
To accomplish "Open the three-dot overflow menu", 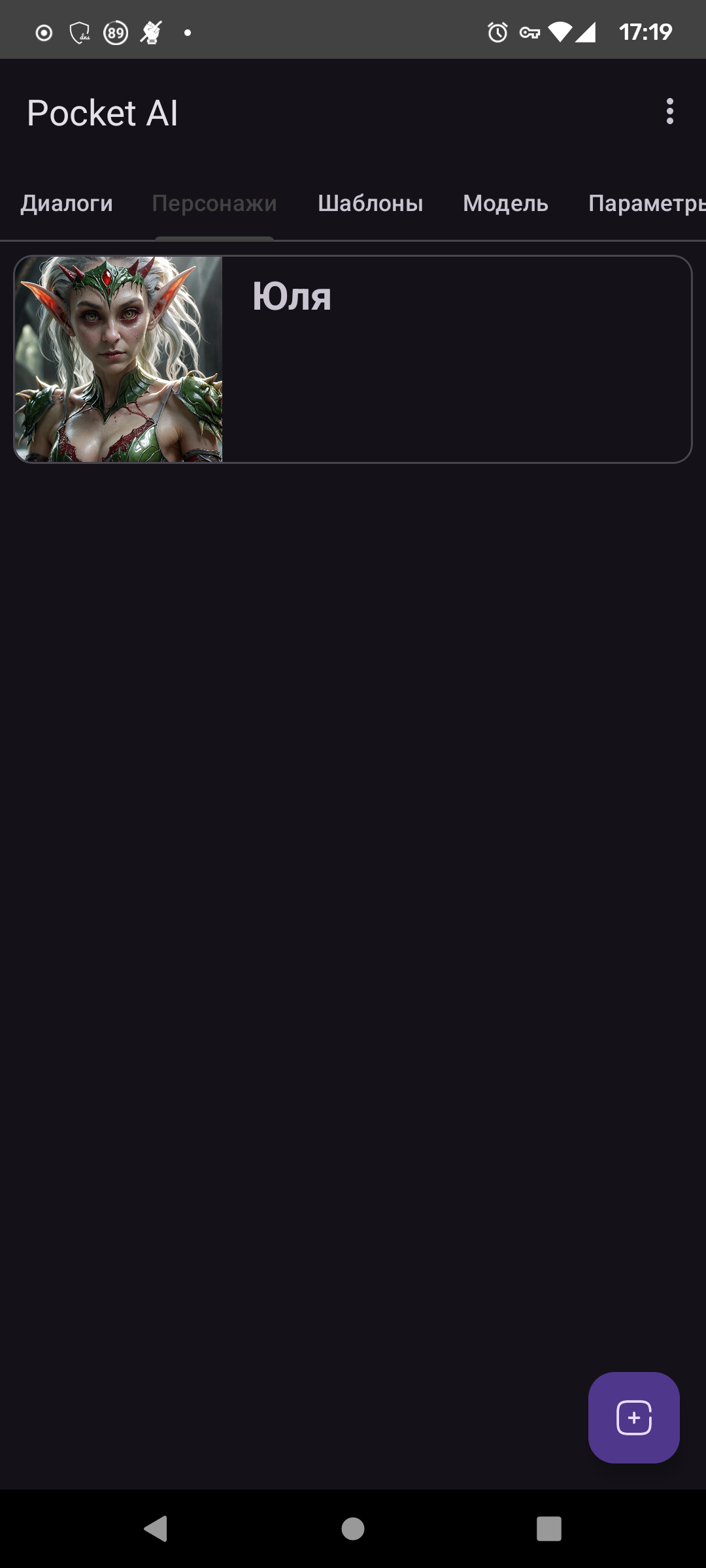I will point(669,112).
